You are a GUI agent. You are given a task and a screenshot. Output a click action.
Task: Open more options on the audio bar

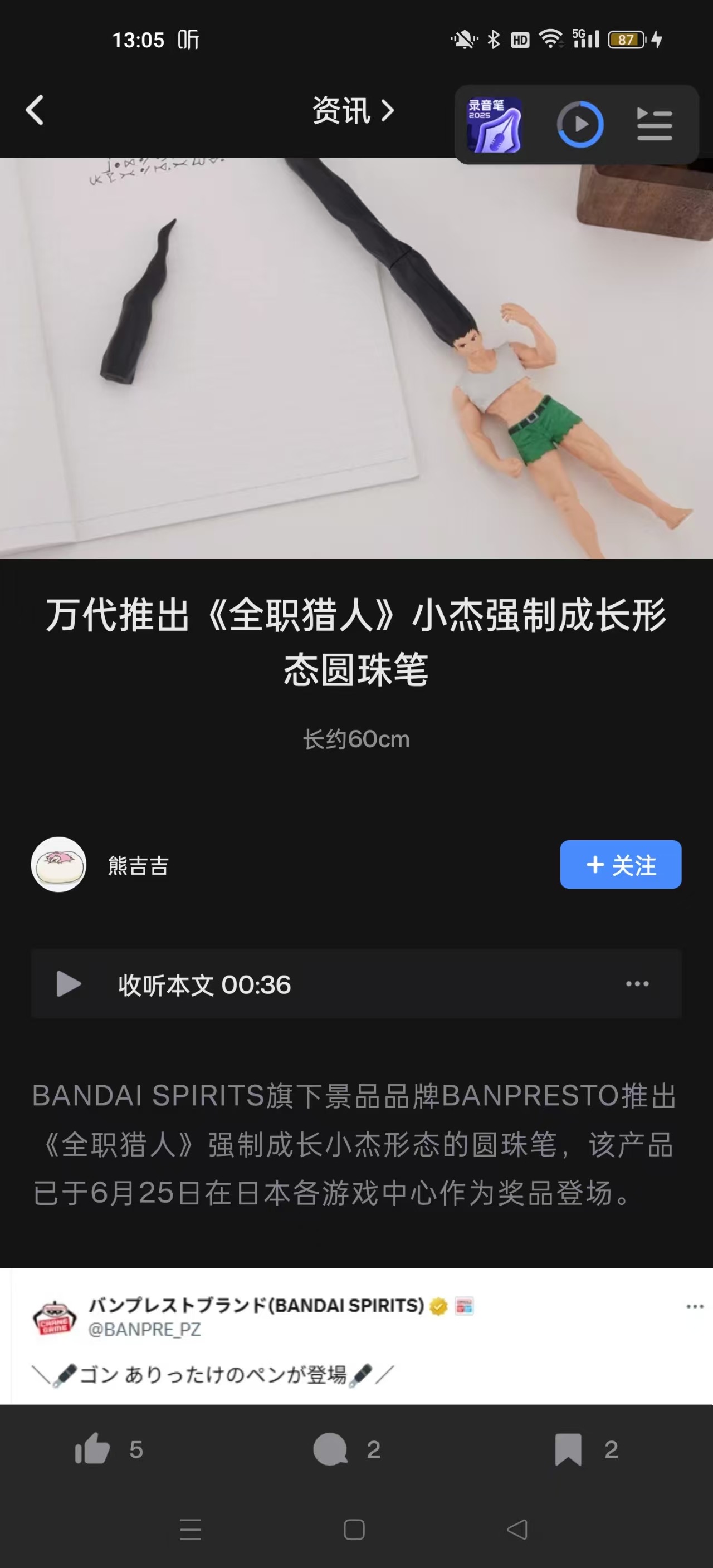[x=637, y=984]
